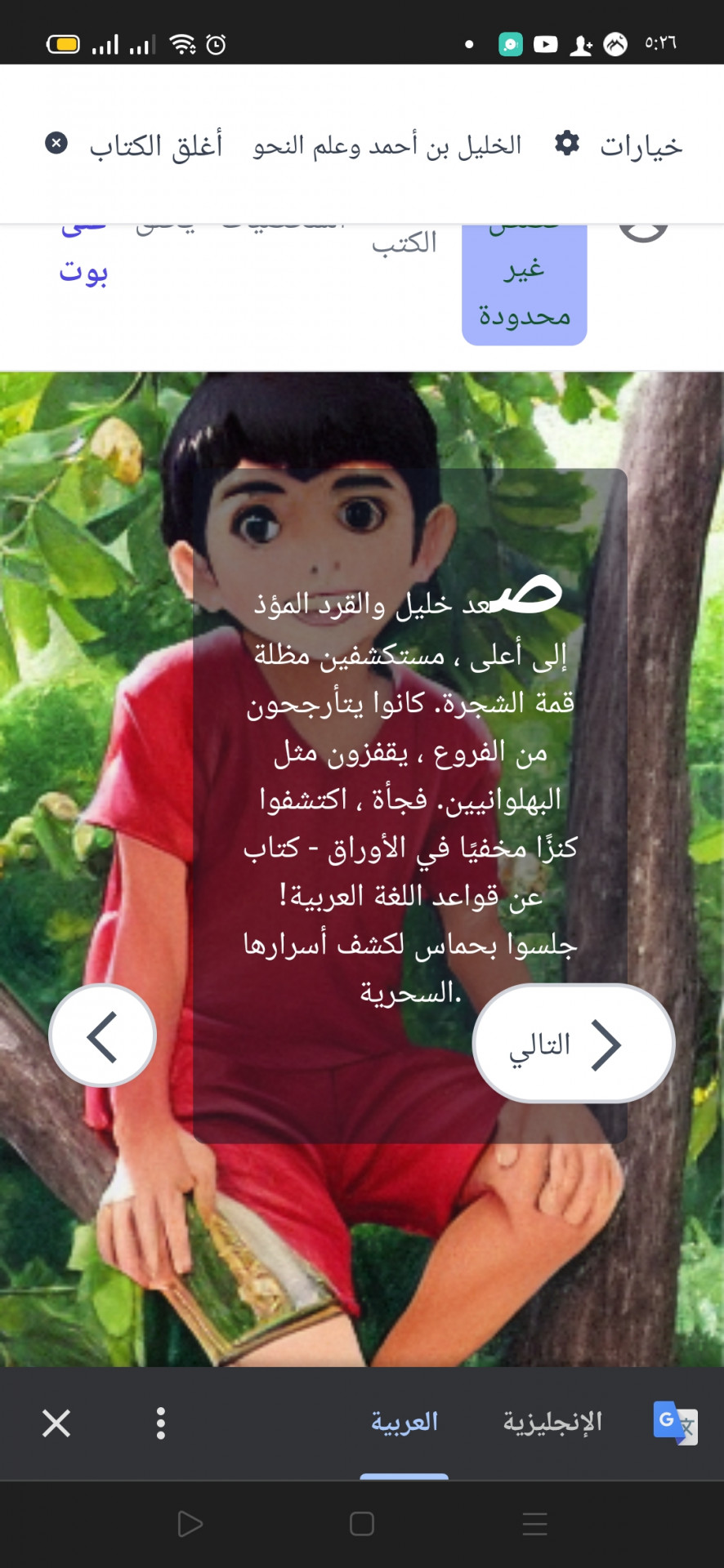Screen dimensions: 724x1568
Task: Go back to the previous story page
Action: [103, 1036]
